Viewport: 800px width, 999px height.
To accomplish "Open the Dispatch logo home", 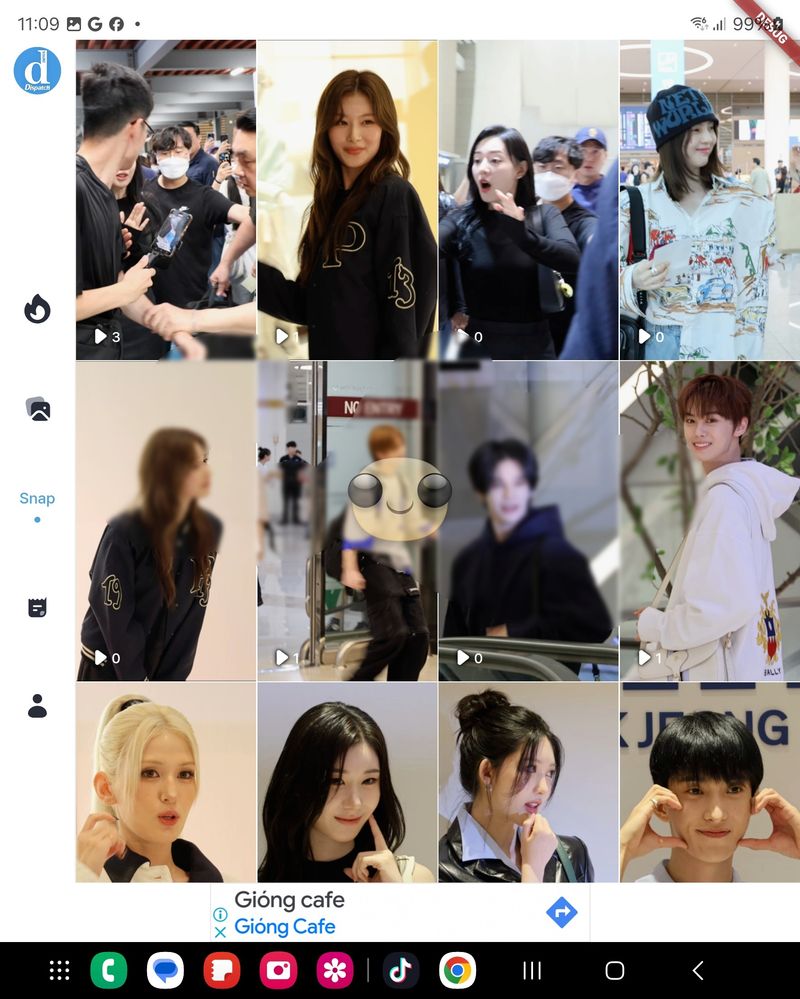I will point(37,71).
